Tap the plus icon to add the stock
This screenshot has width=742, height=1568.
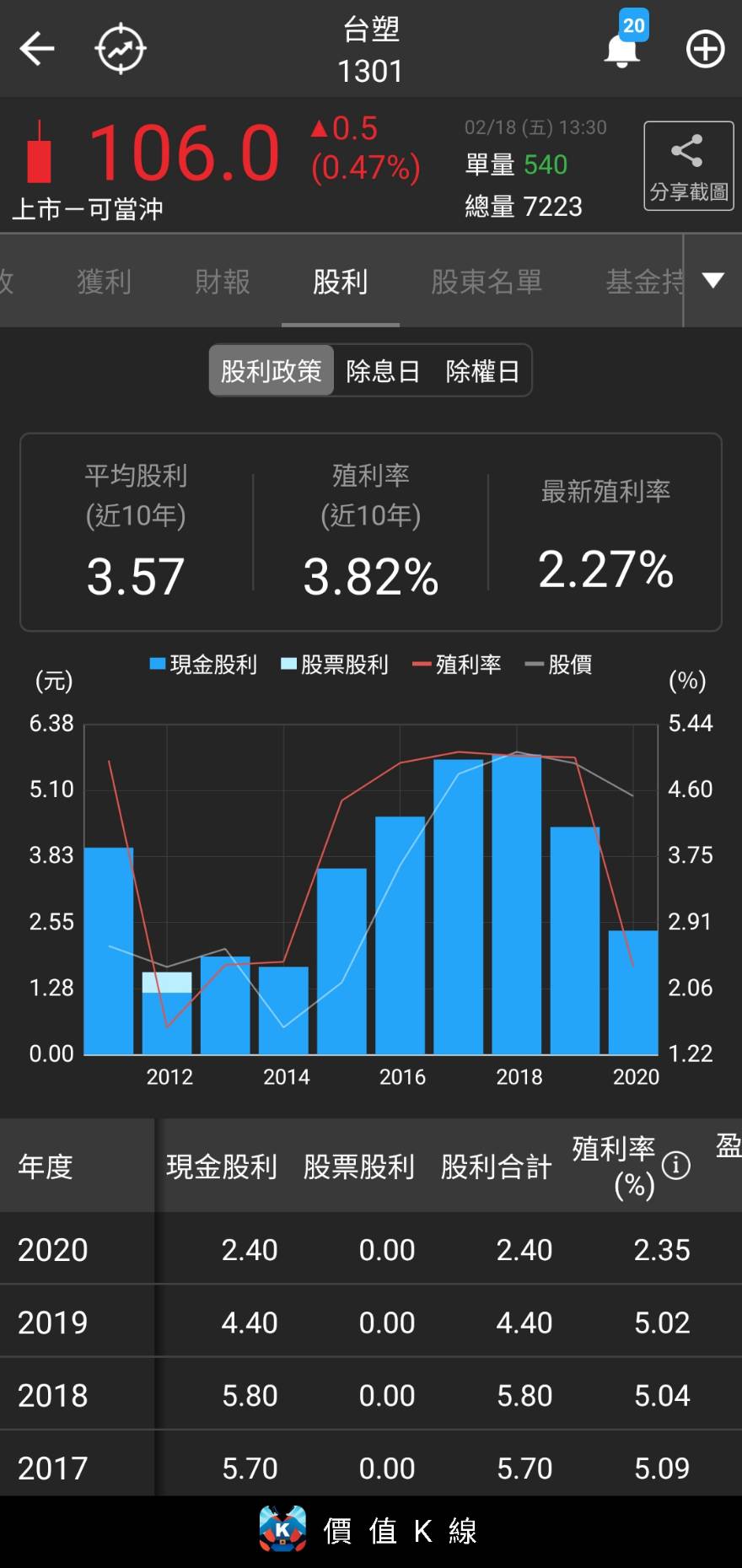point(705,48)
